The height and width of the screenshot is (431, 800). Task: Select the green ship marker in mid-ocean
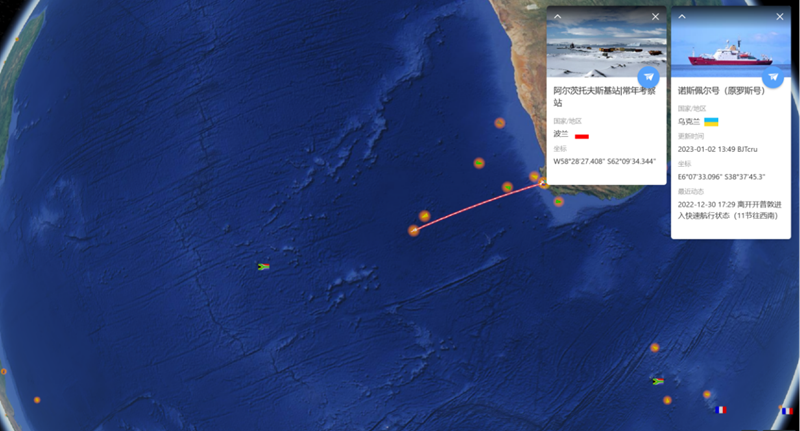pos(264,267)
